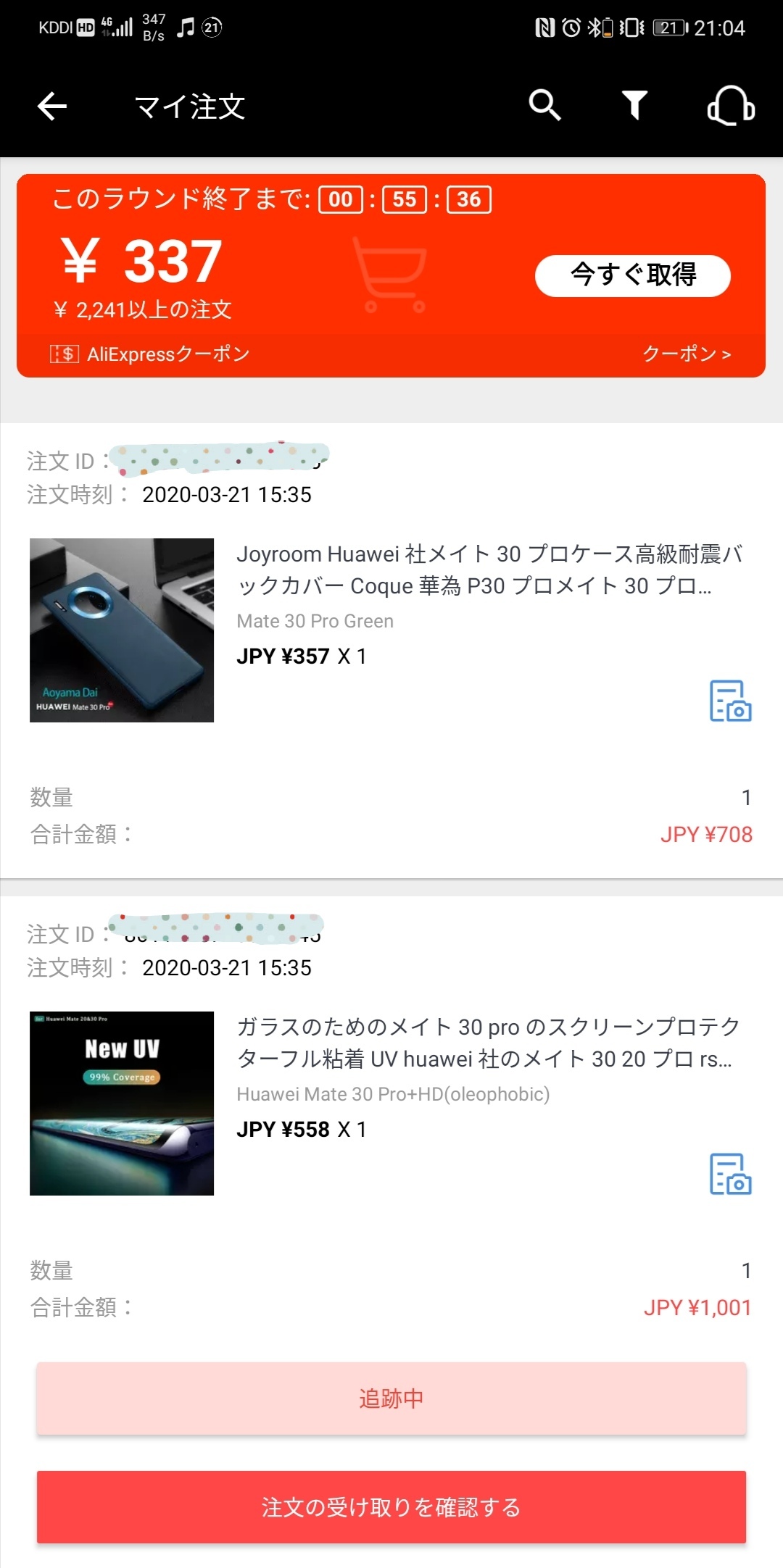
Task: Open order search
Action: (544, 105)
